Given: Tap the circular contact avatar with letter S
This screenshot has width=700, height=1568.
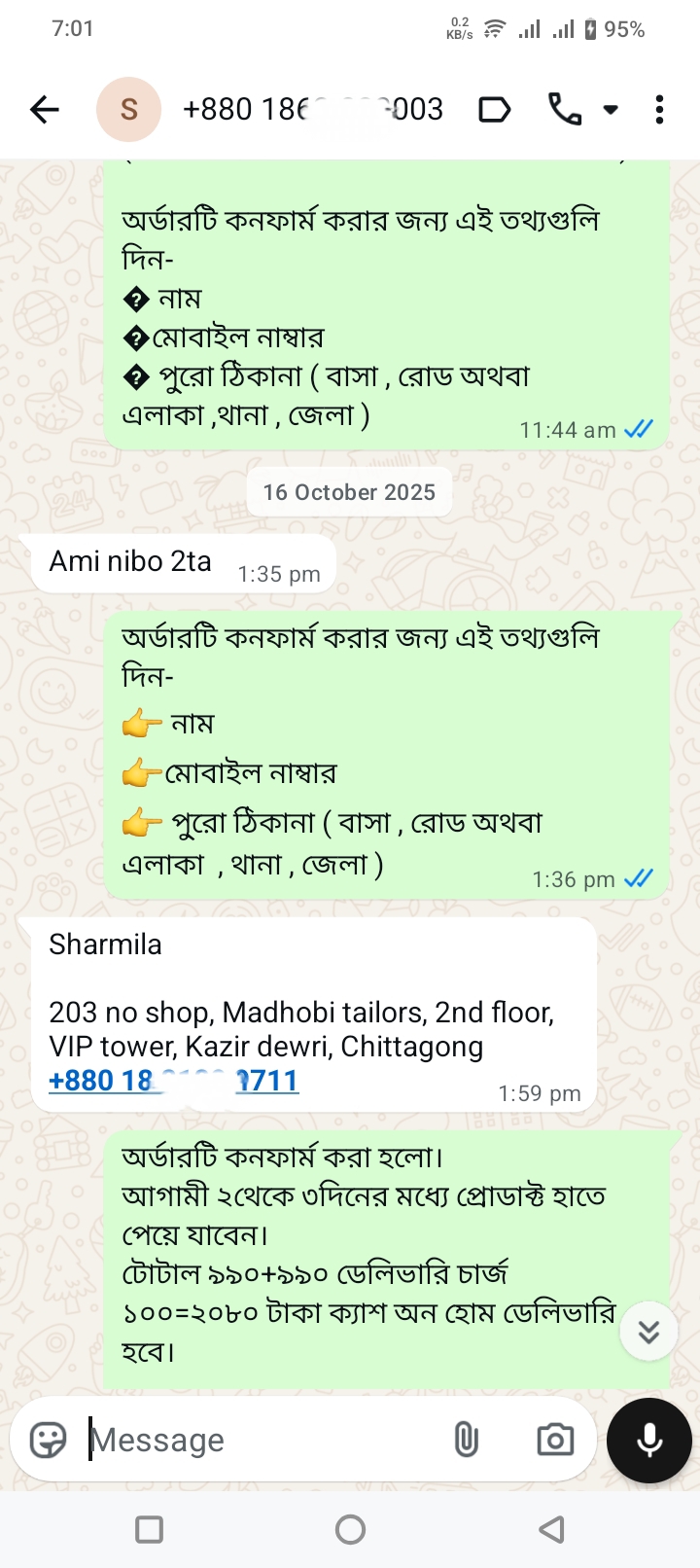Looking at the screenshot, I should click(128, 109).
